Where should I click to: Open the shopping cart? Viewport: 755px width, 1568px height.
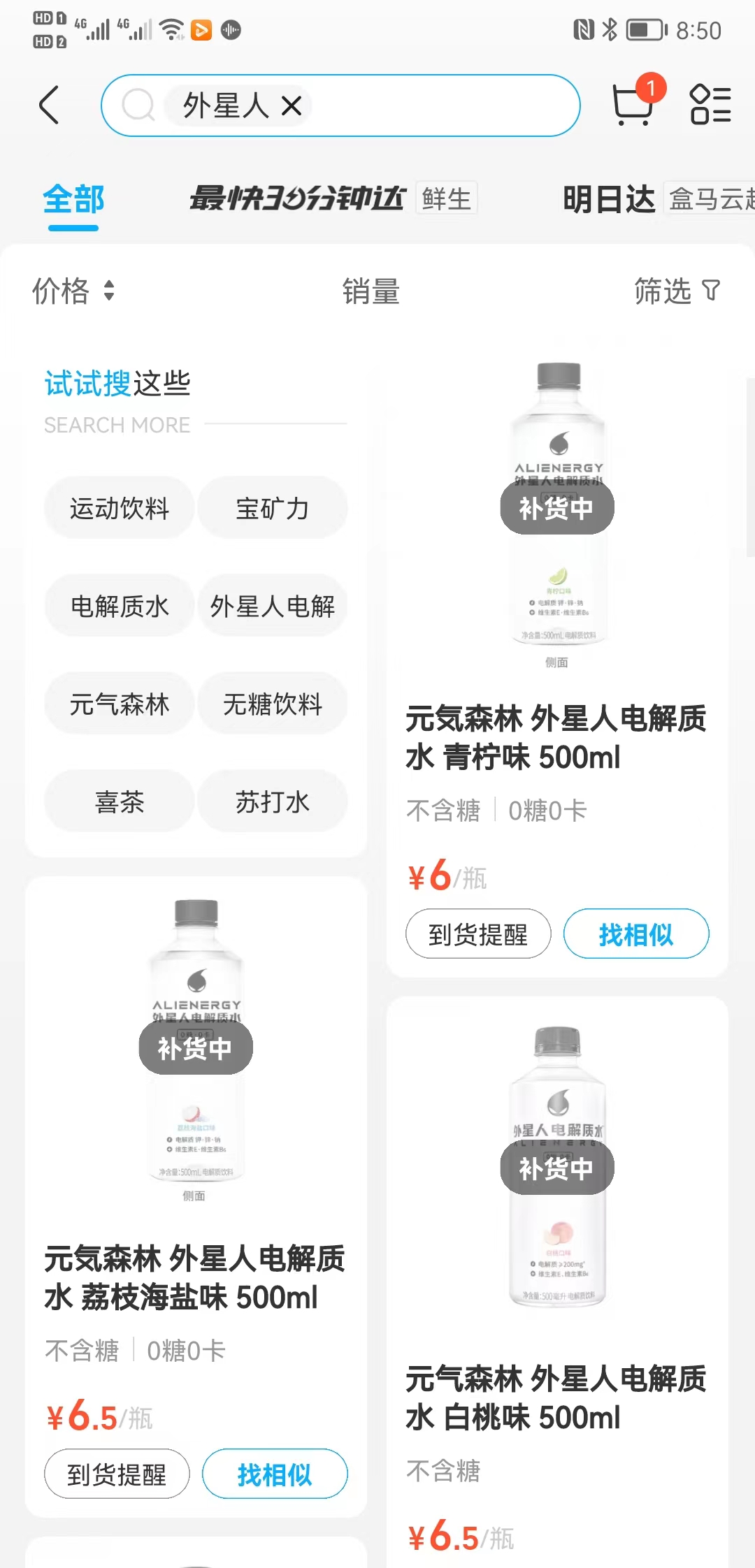pyautogui.click(x=633, y=105)
